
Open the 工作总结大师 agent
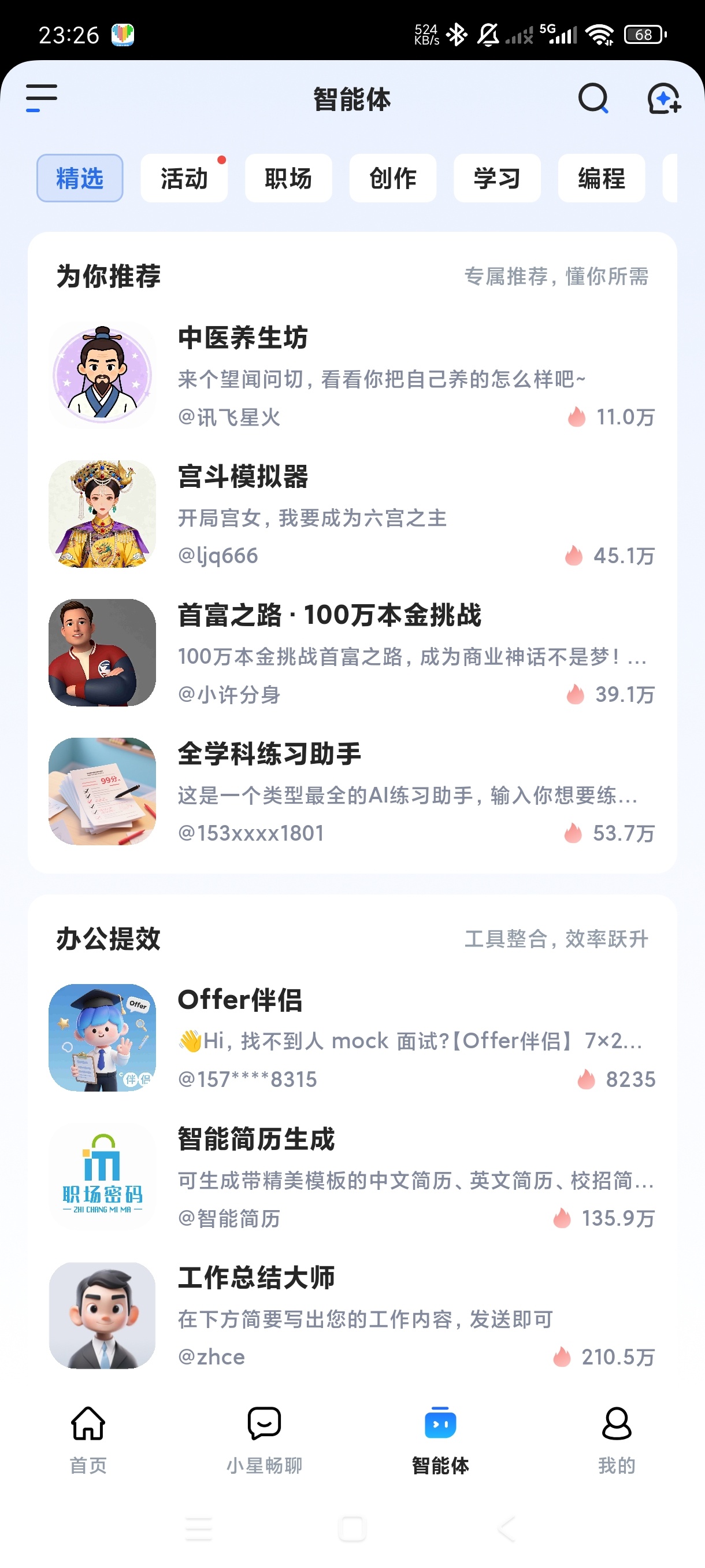(352, 1316)
